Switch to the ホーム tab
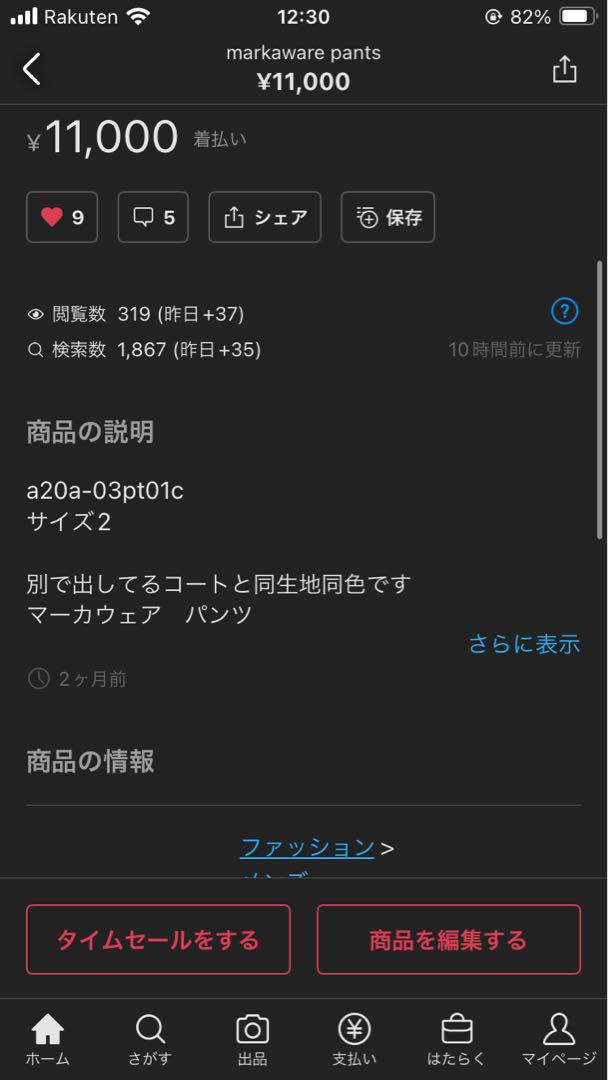This screenshot has width=608, height=1080. [x=47, y=1040]
